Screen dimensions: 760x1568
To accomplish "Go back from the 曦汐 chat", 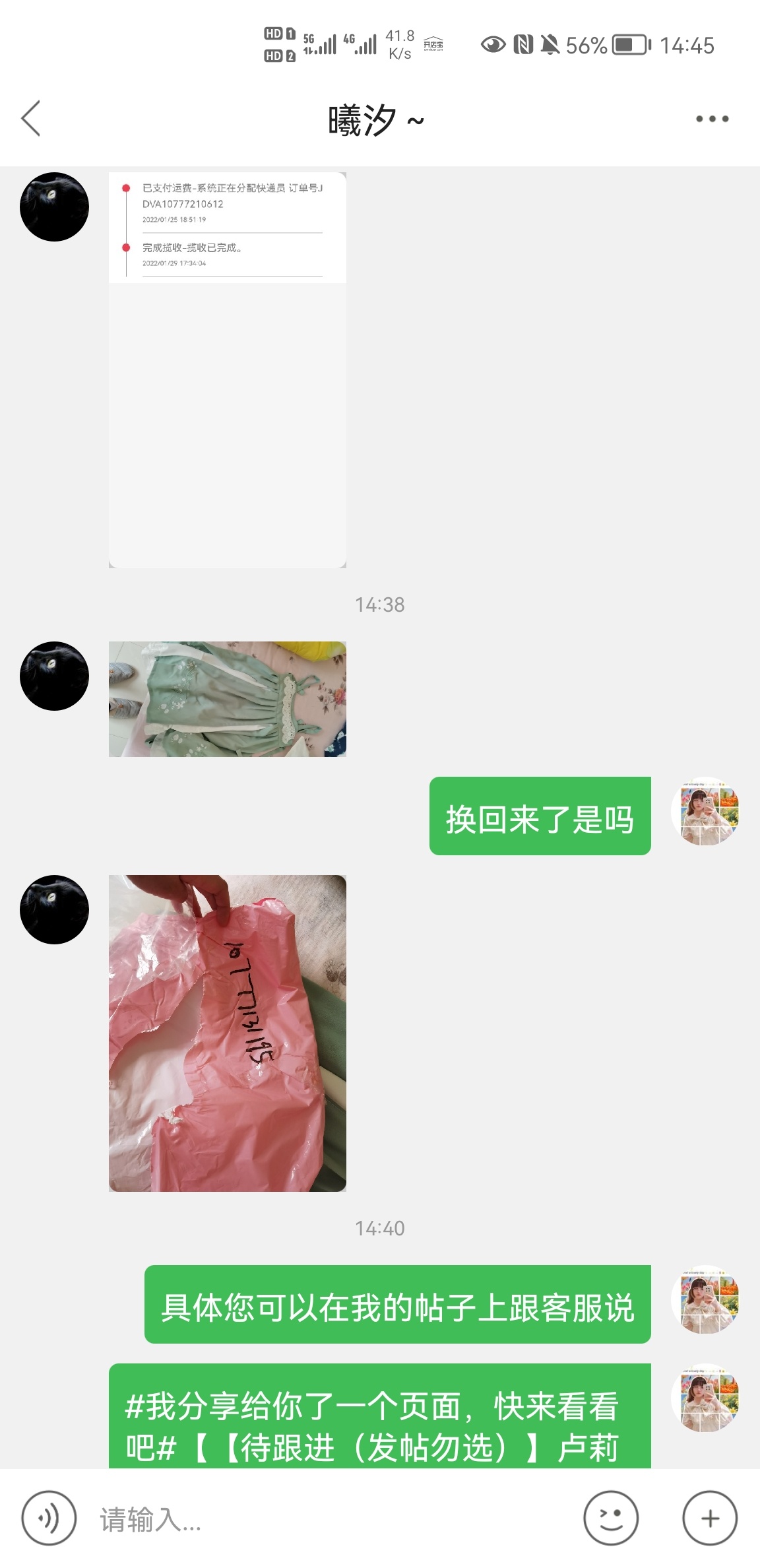I will (31, 119).
